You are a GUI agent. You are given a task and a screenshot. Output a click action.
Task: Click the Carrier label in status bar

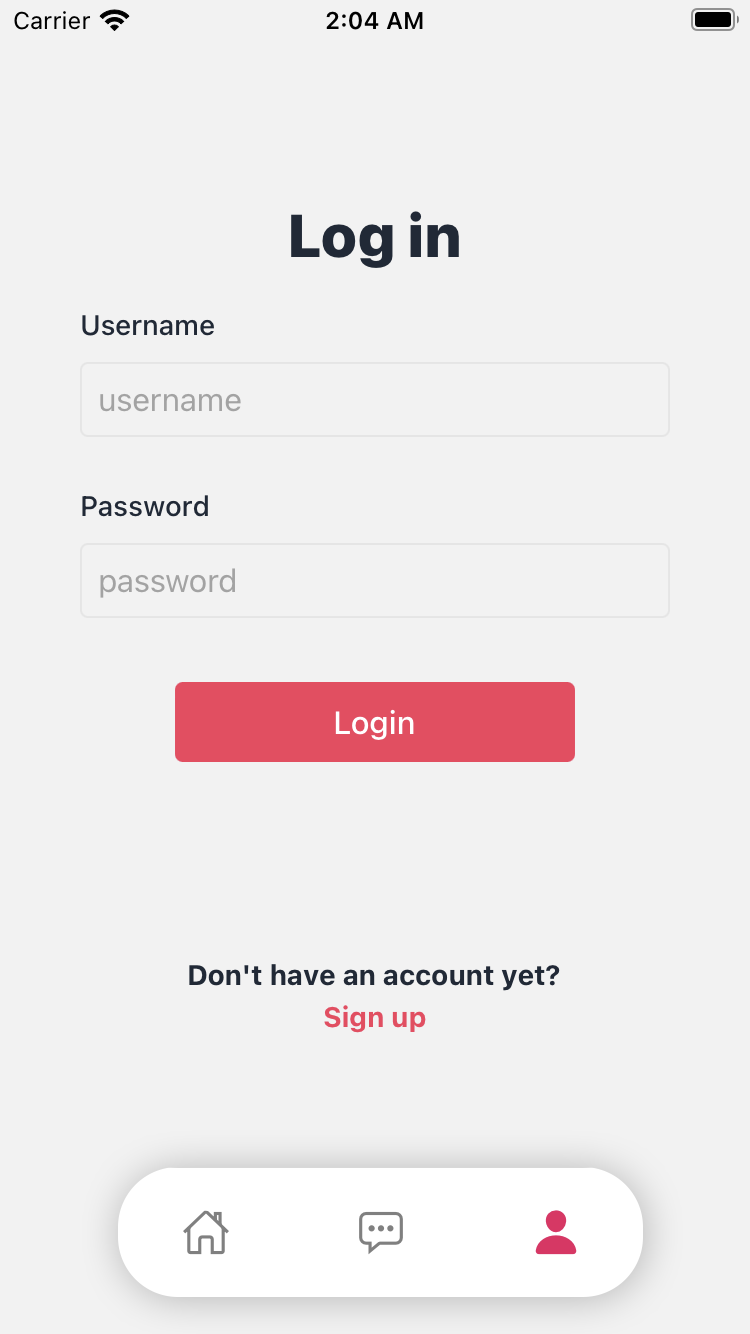(51, 20)
